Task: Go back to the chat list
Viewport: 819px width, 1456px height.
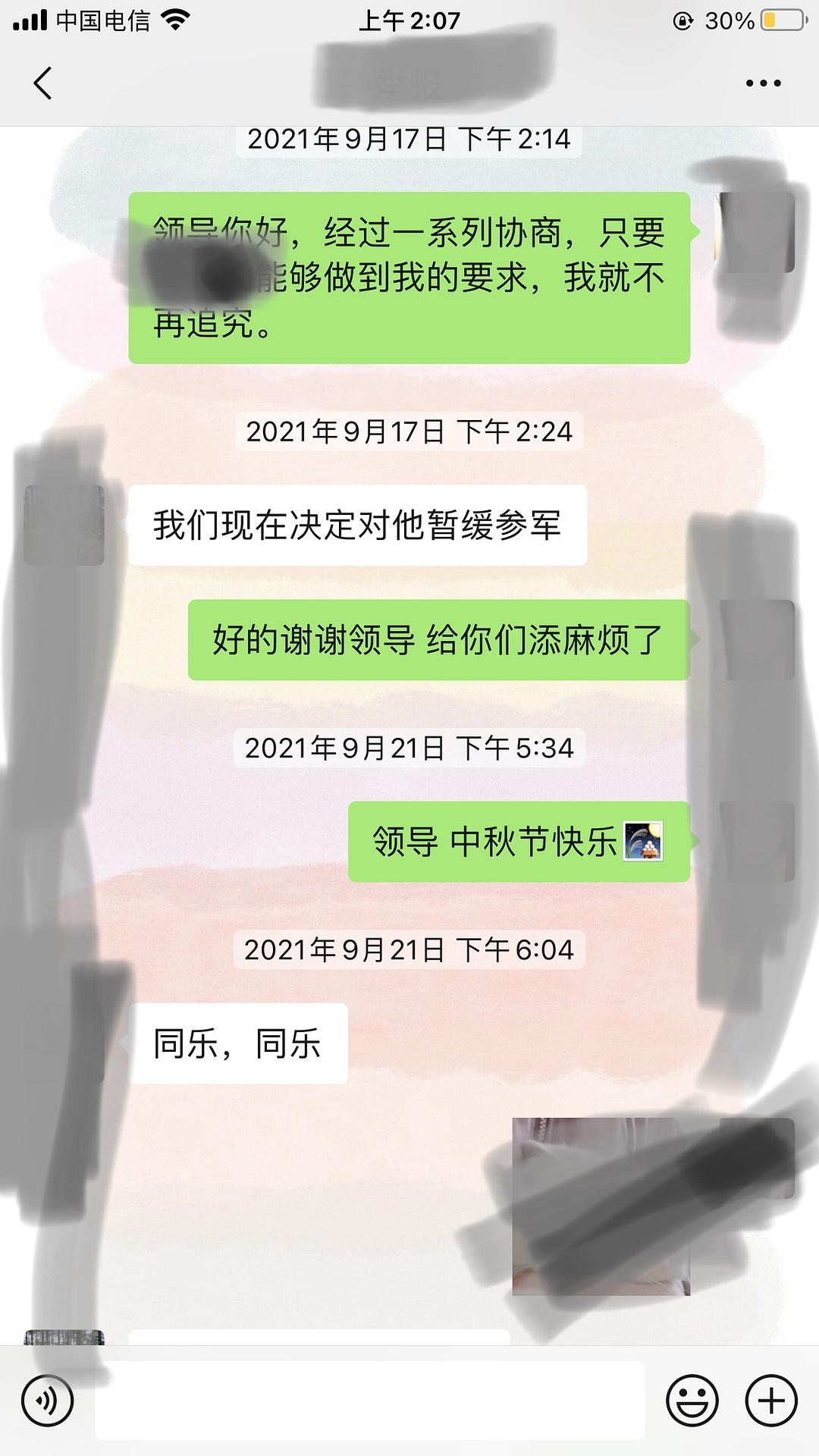Action: pyautogui.click(x=43, y=83)
